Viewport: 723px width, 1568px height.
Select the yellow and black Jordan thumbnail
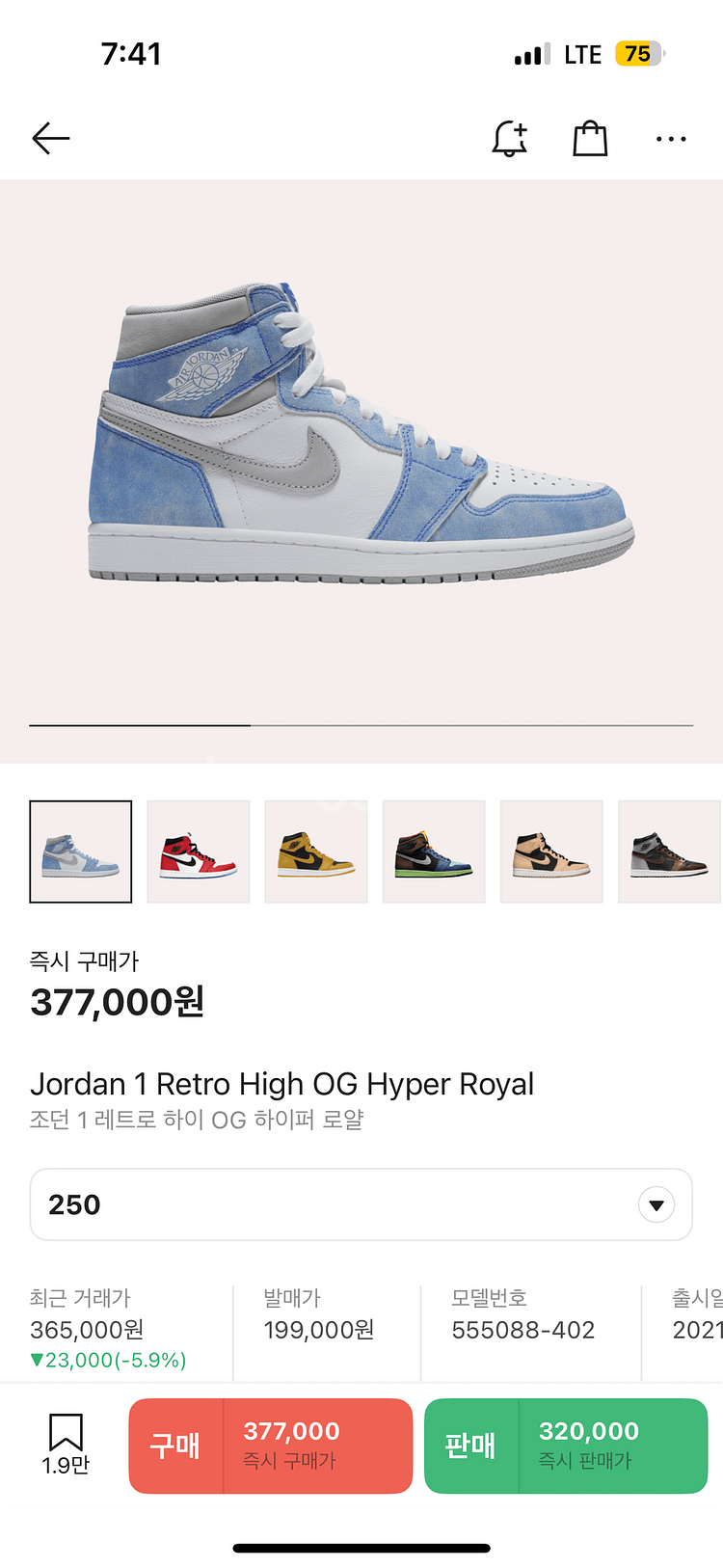click(316, 852)
